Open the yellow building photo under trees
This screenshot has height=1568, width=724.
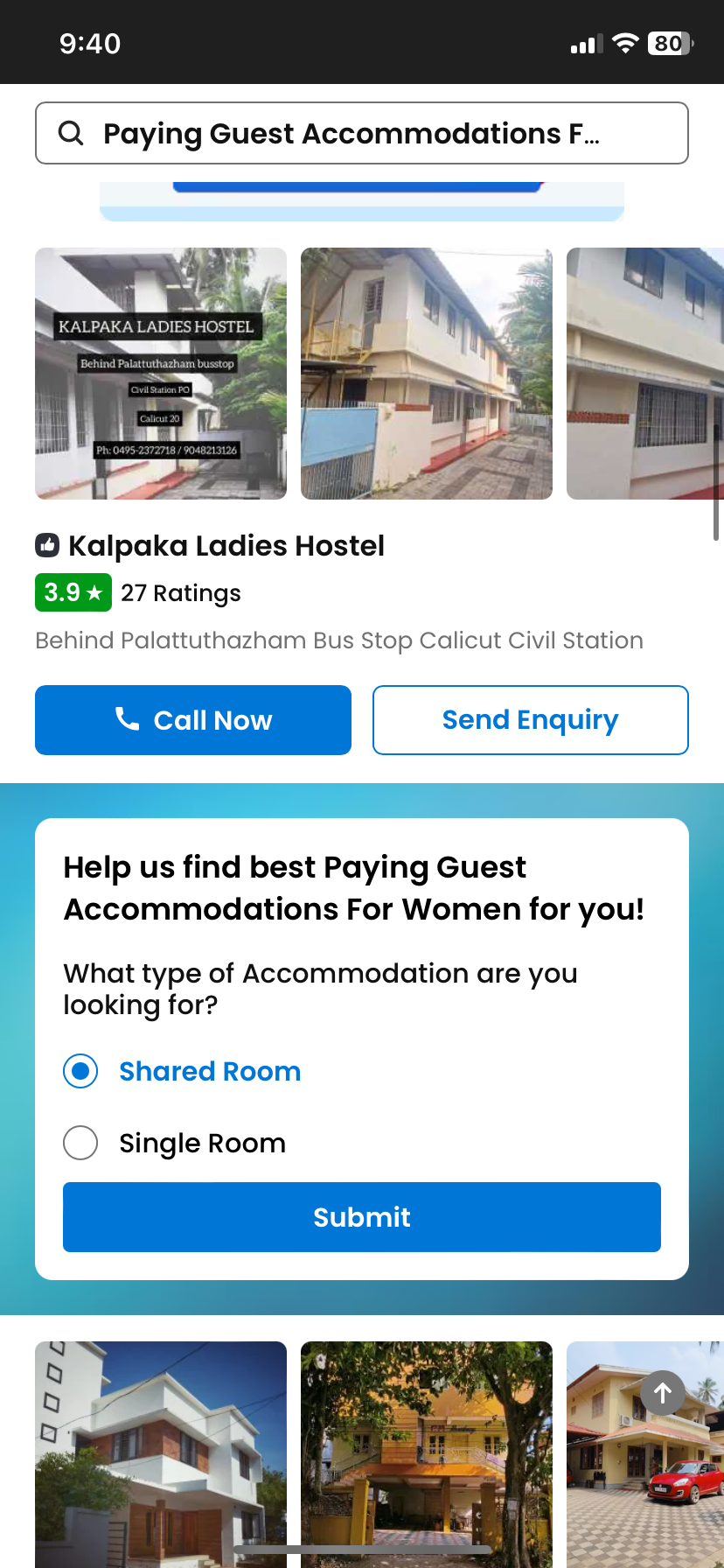(x=427, y=1452)
